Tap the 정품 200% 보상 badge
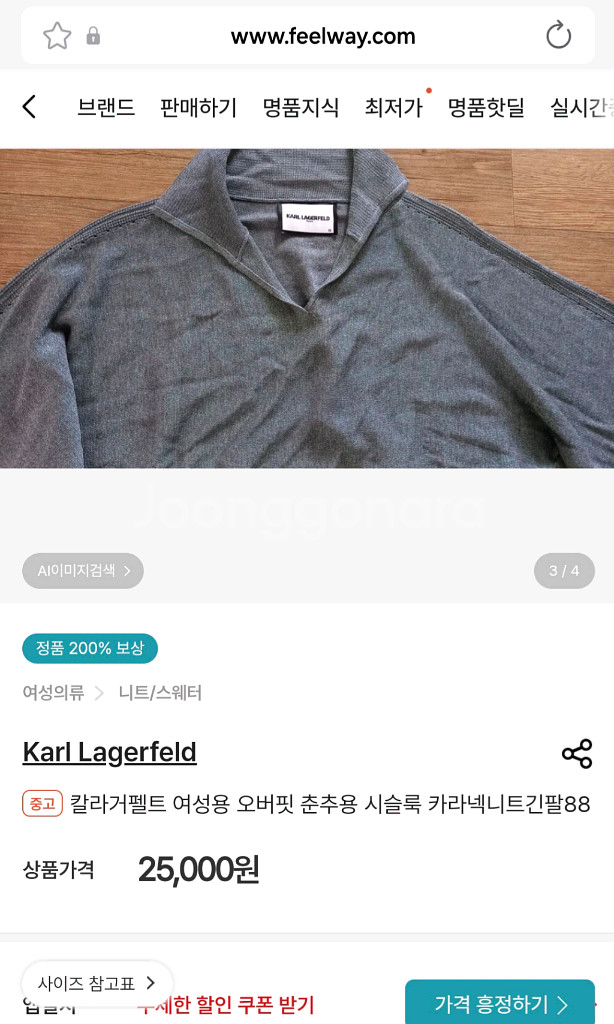The height and width of the screenshot is (1024, 614). tap(90, 648)
